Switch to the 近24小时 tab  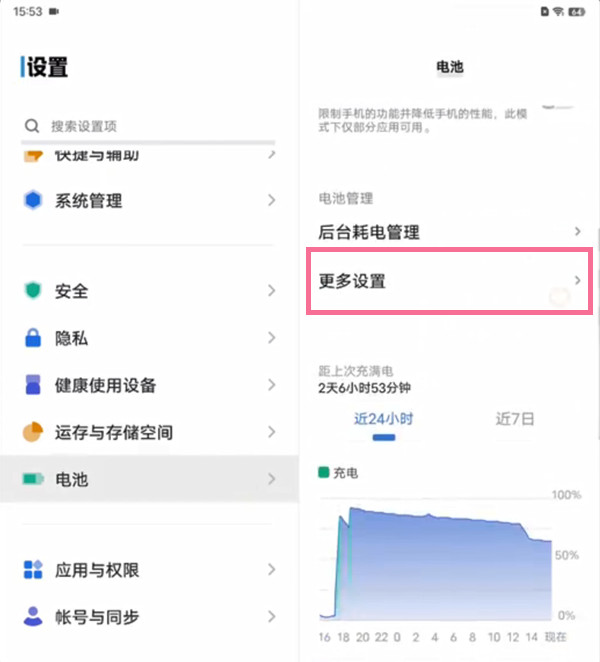point(384,420)
